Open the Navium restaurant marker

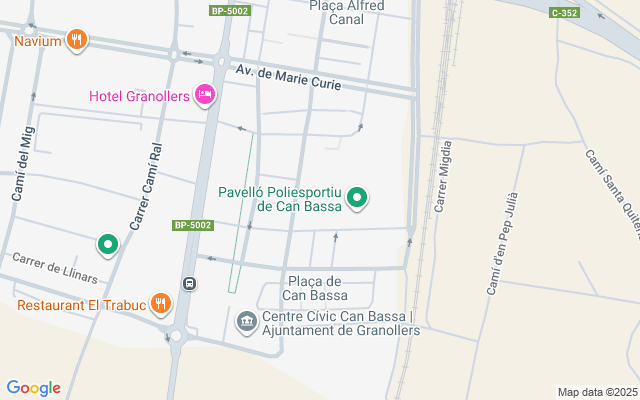click(x=77, y=40)
